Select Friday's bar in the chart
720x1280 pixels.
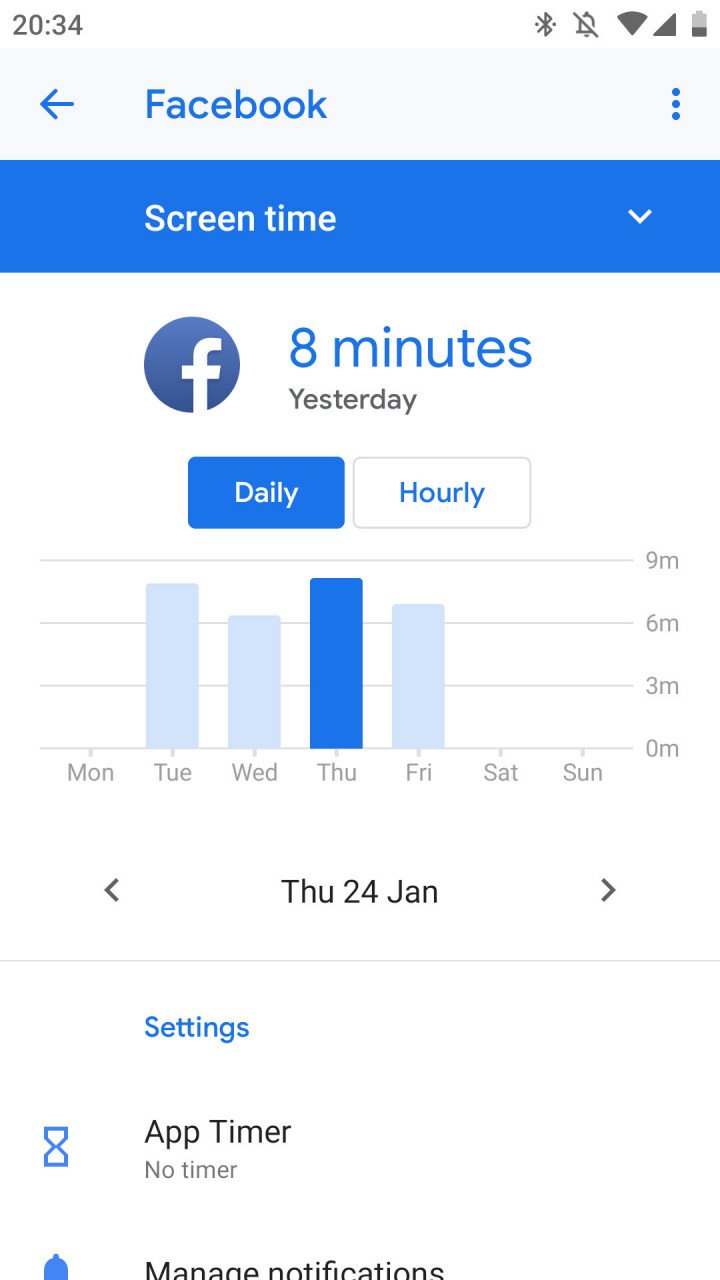[x=418, y=676]
